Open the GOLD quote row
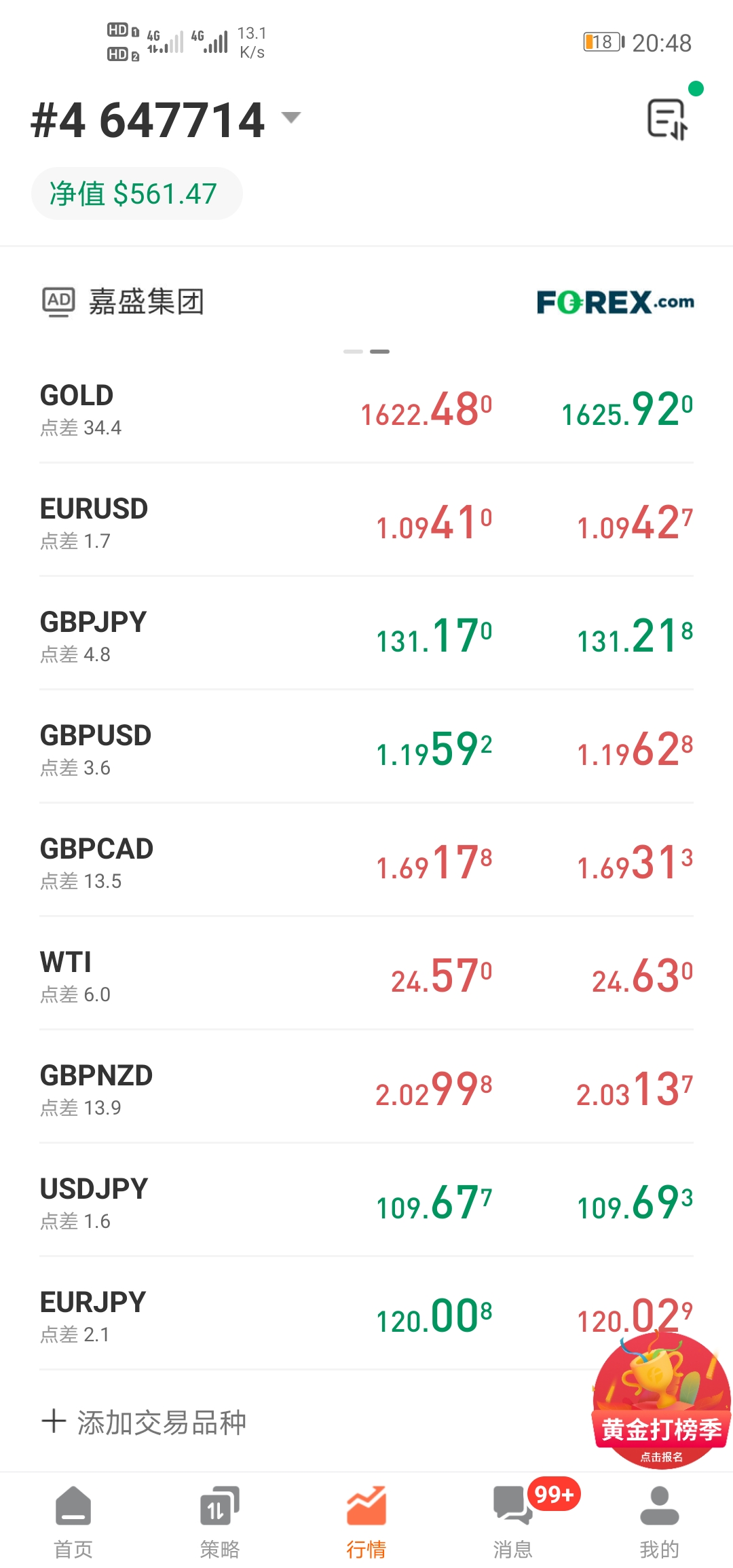The width and height of the screenshot is (733, 1568). [366, 409]
